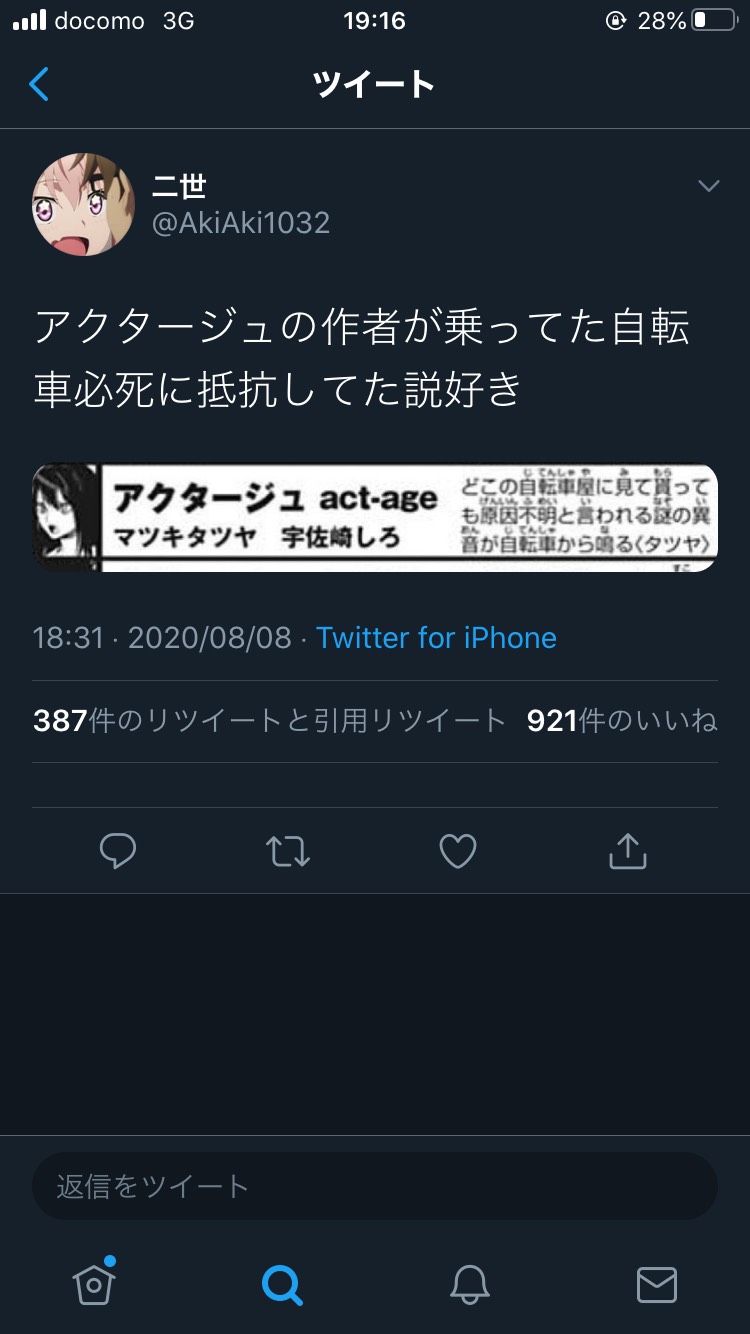The image size is (750, 1334).
Task: Open the profile picture of 二世
Action: (83, 204)
